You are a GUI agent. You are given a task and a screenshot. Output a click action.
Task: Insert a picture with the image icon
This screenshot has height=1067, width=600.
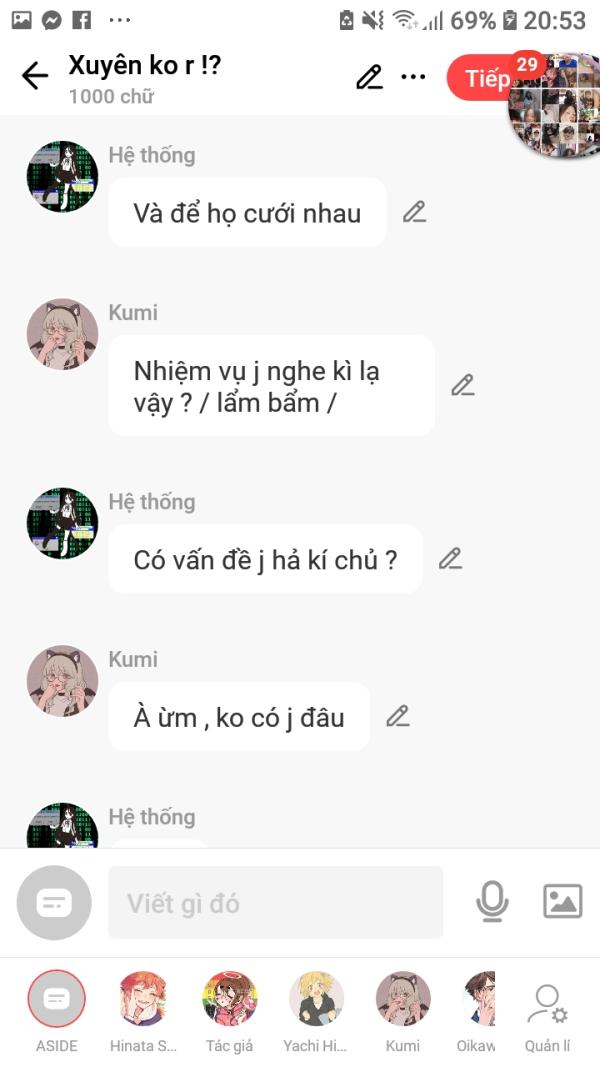(x=563, y=901)
